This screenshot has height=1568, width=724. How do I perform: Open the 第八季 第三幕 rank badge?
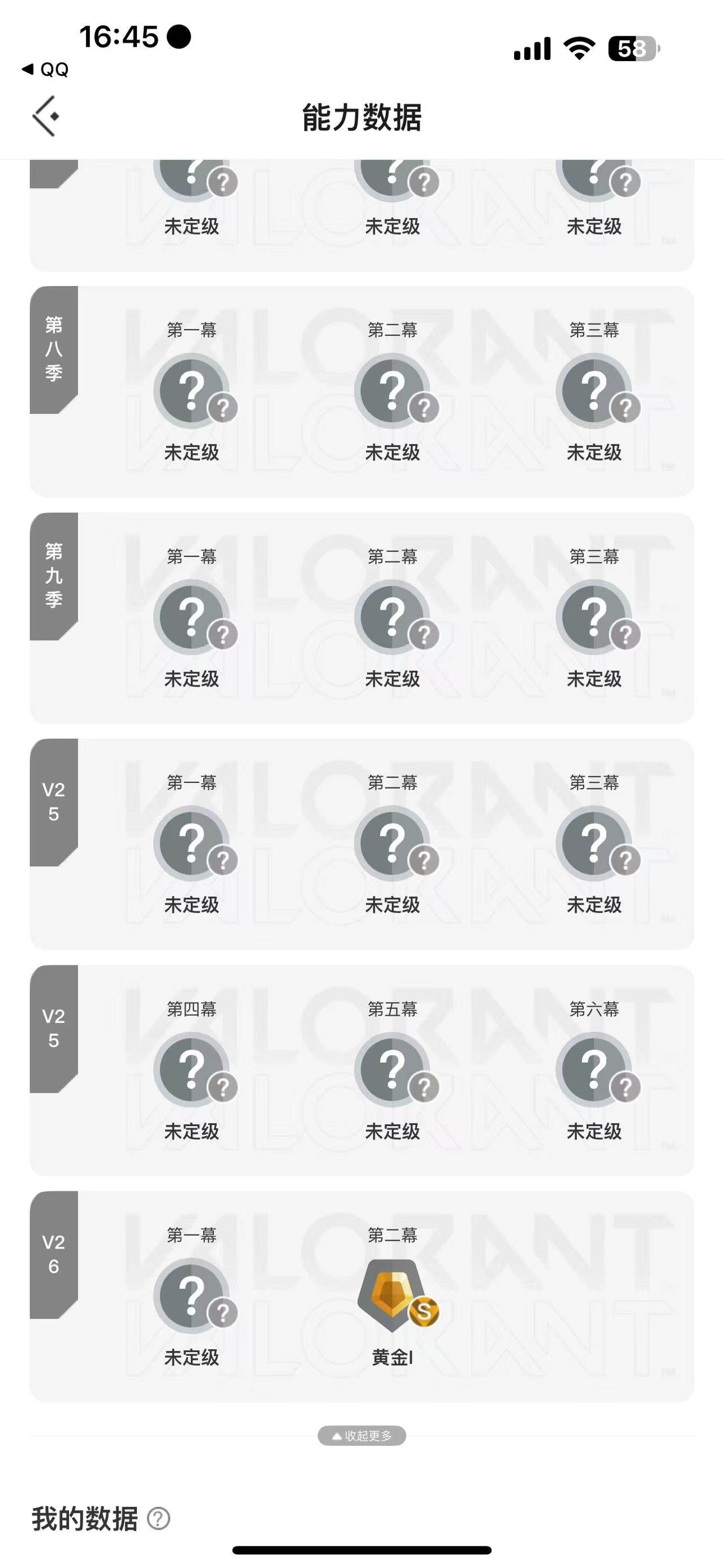[595, 390]
